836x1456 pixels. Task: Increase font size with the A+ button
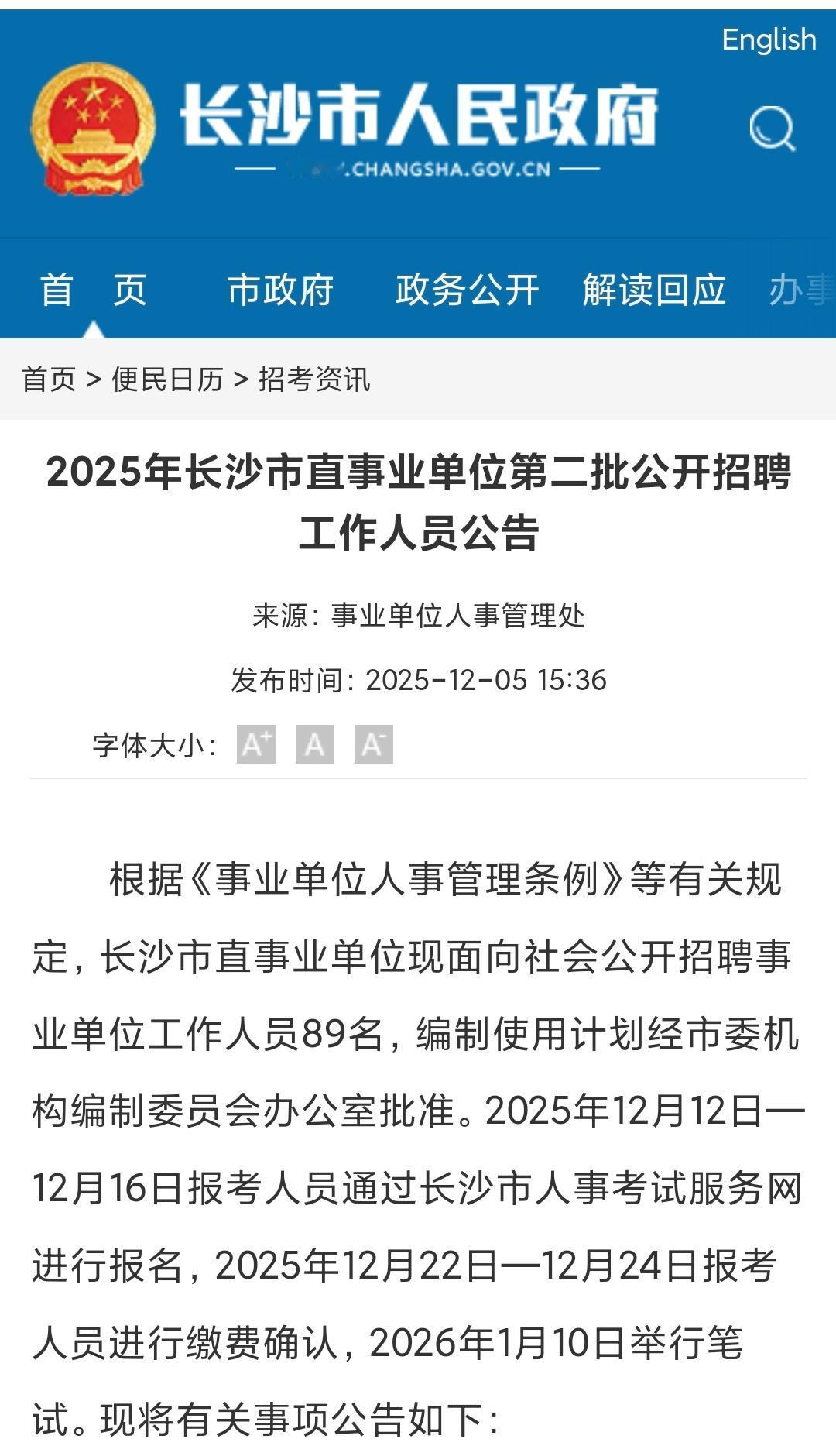[x=255, y=745]
